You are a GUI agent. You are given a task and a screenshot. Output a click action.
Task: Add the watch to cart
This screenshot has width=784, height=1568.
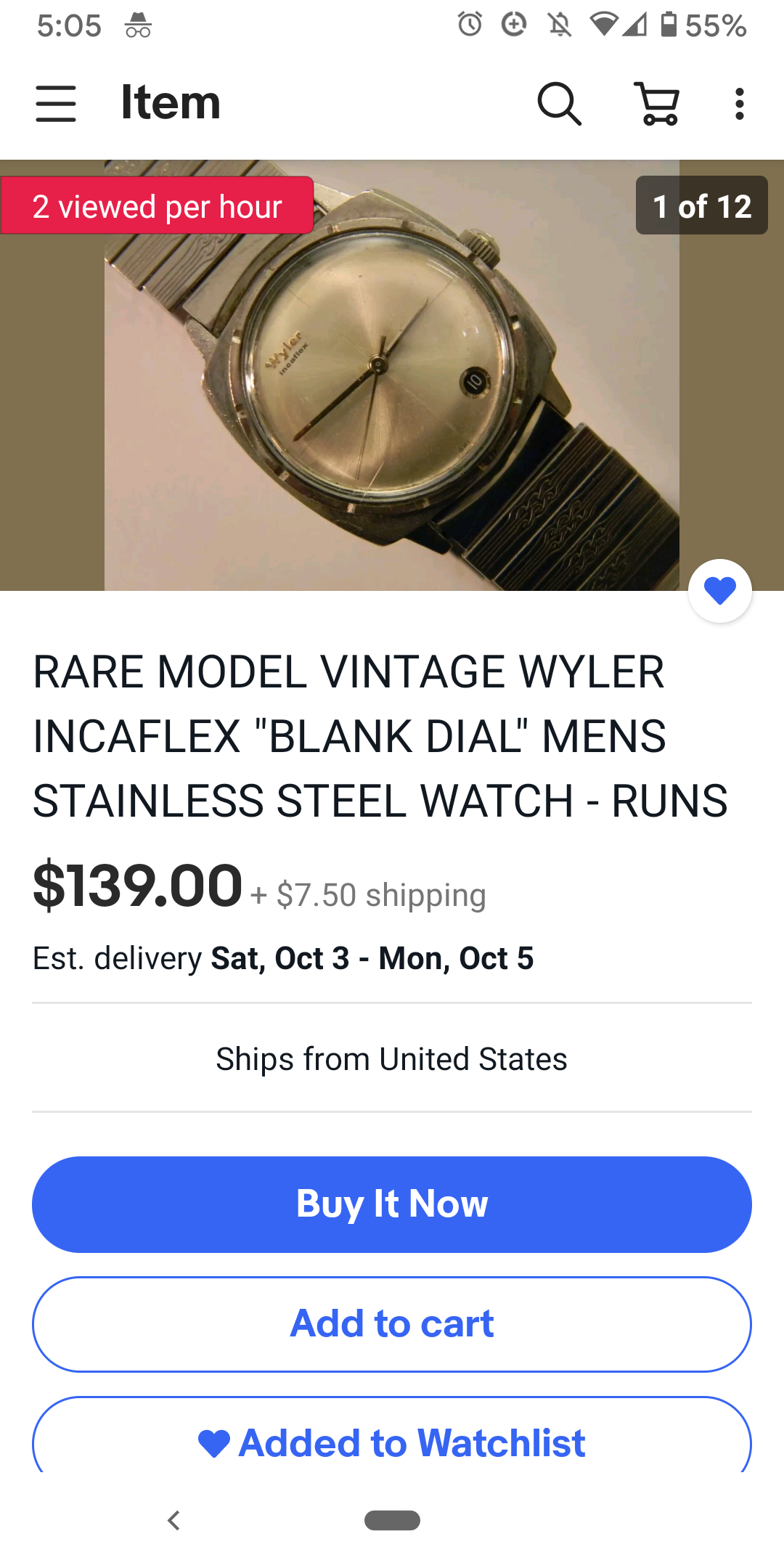coord(392,1323)
